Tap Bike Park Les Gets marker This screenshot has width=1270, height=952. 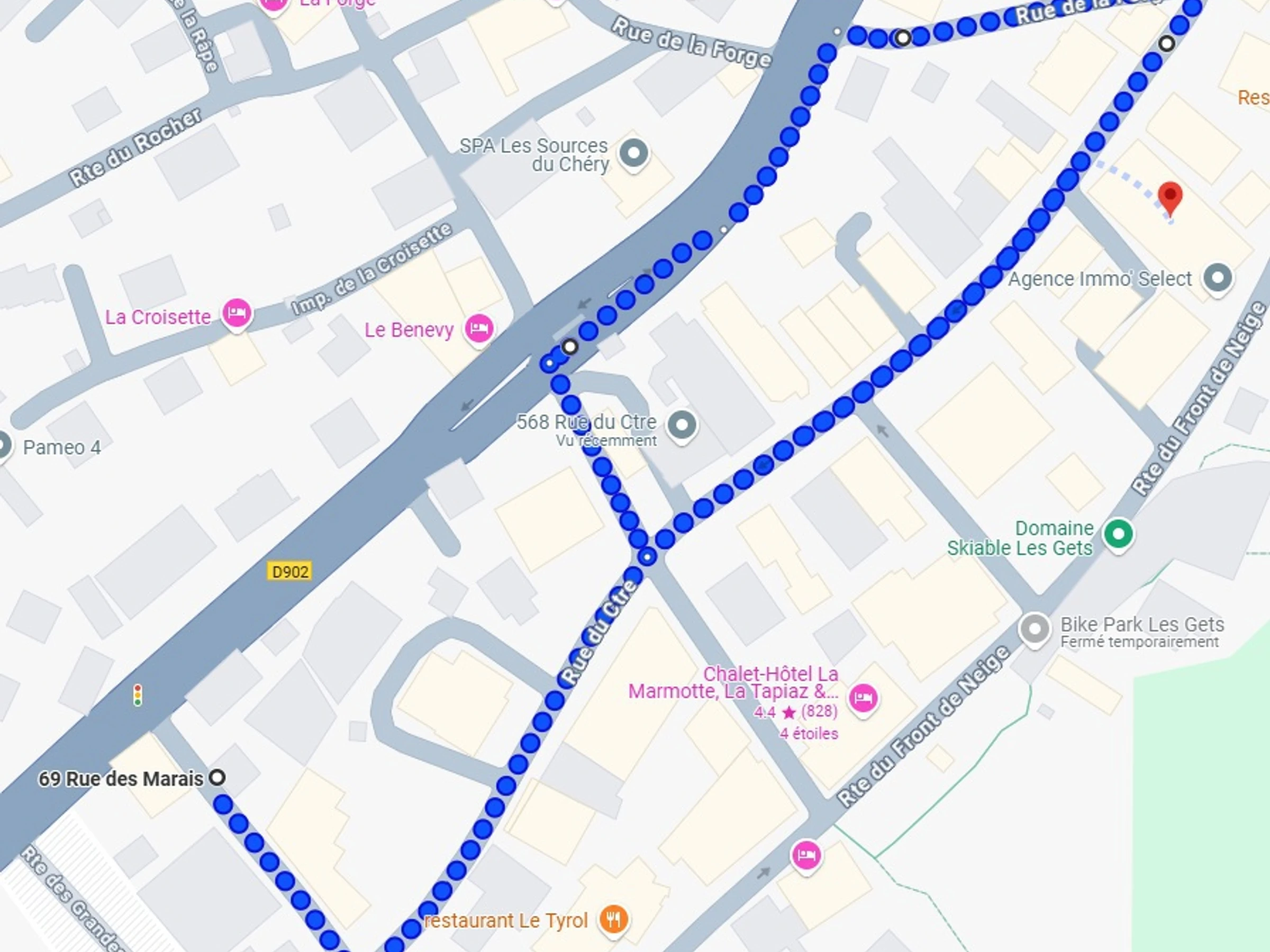(x=1035, y=629)
